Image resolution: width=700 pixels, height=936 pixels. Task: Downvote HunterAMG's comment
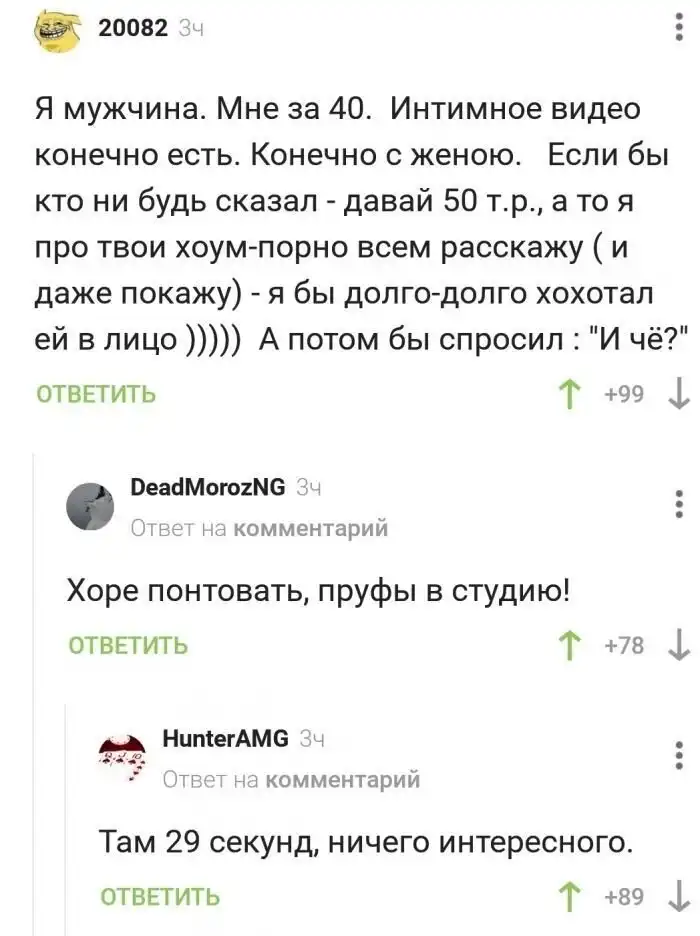679,897
